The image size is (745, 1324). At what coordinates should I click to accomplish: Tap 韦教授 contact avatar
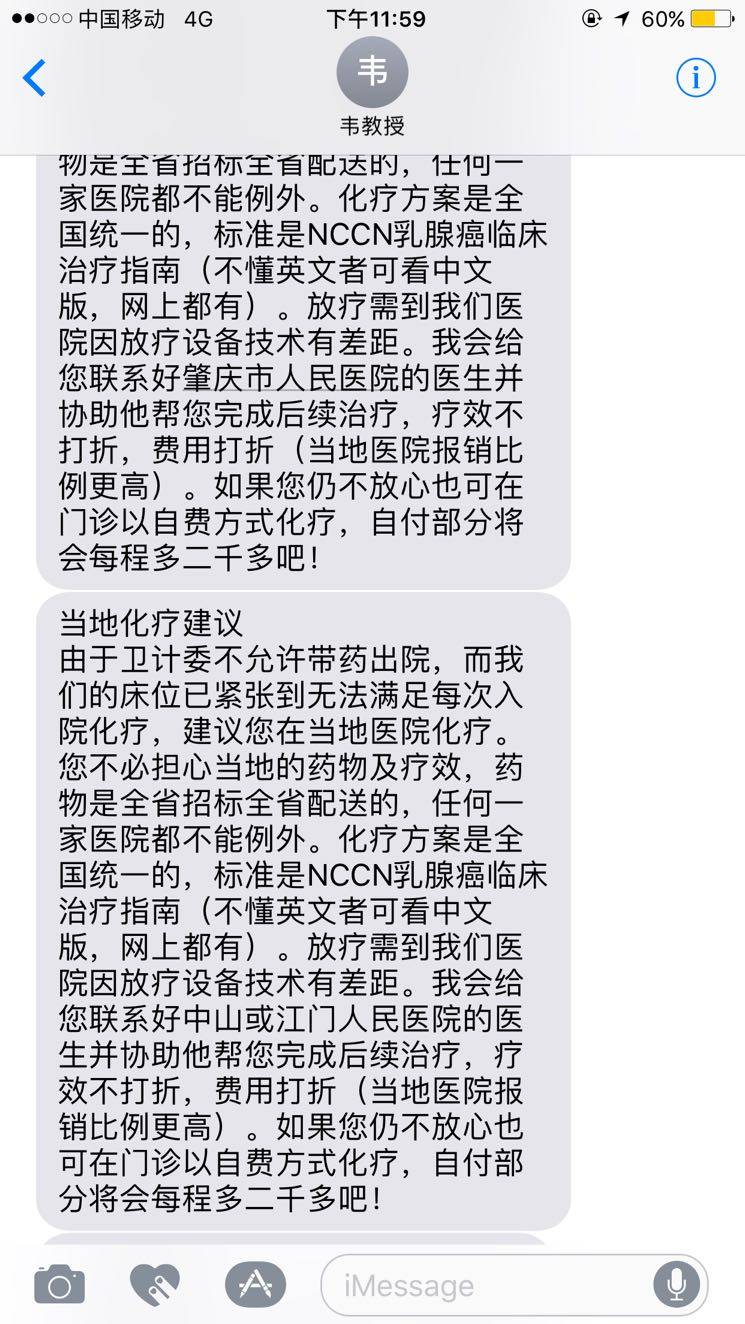372,73
